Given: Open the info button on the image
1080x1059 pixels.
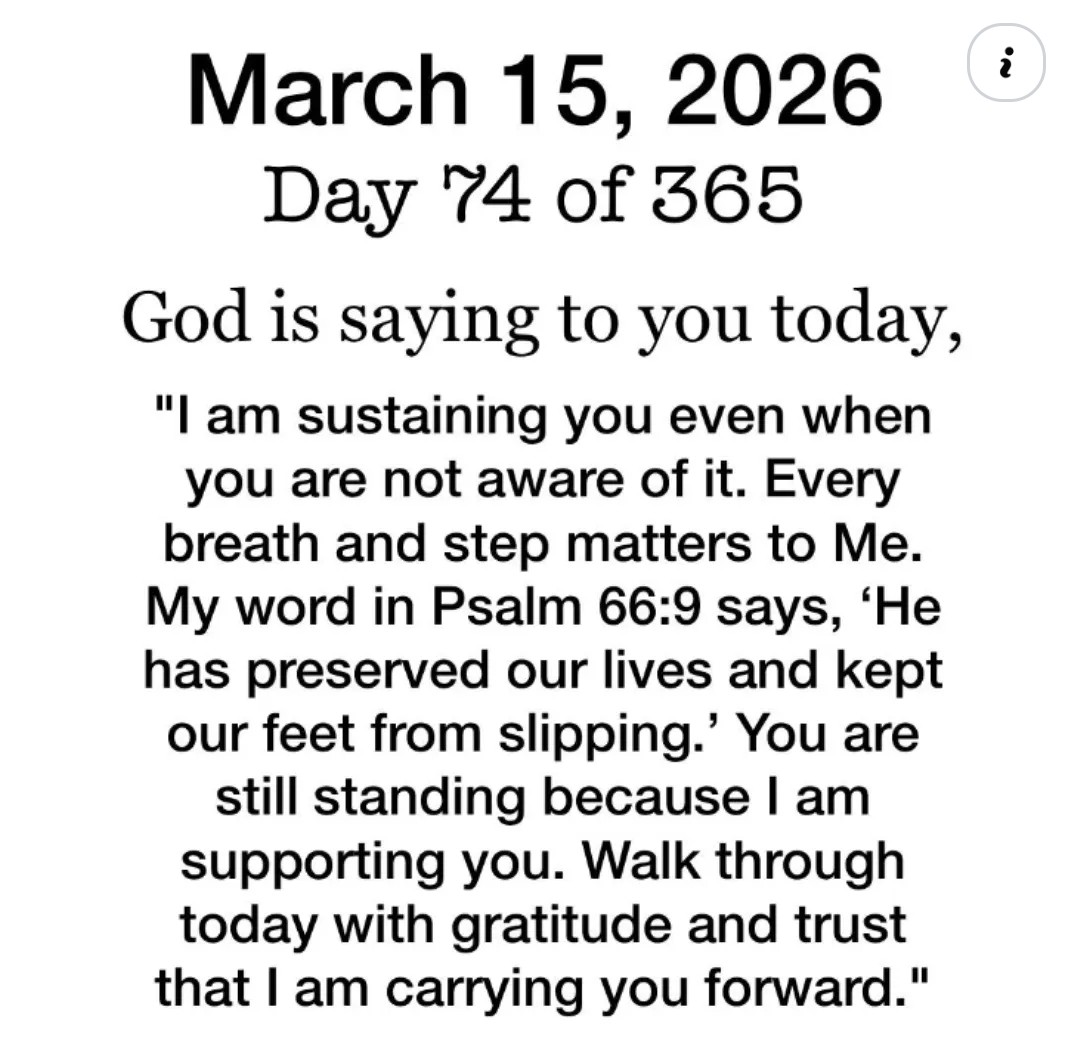Looking at the screenshot, I should pyautogui.click(x=1007, y=64).
